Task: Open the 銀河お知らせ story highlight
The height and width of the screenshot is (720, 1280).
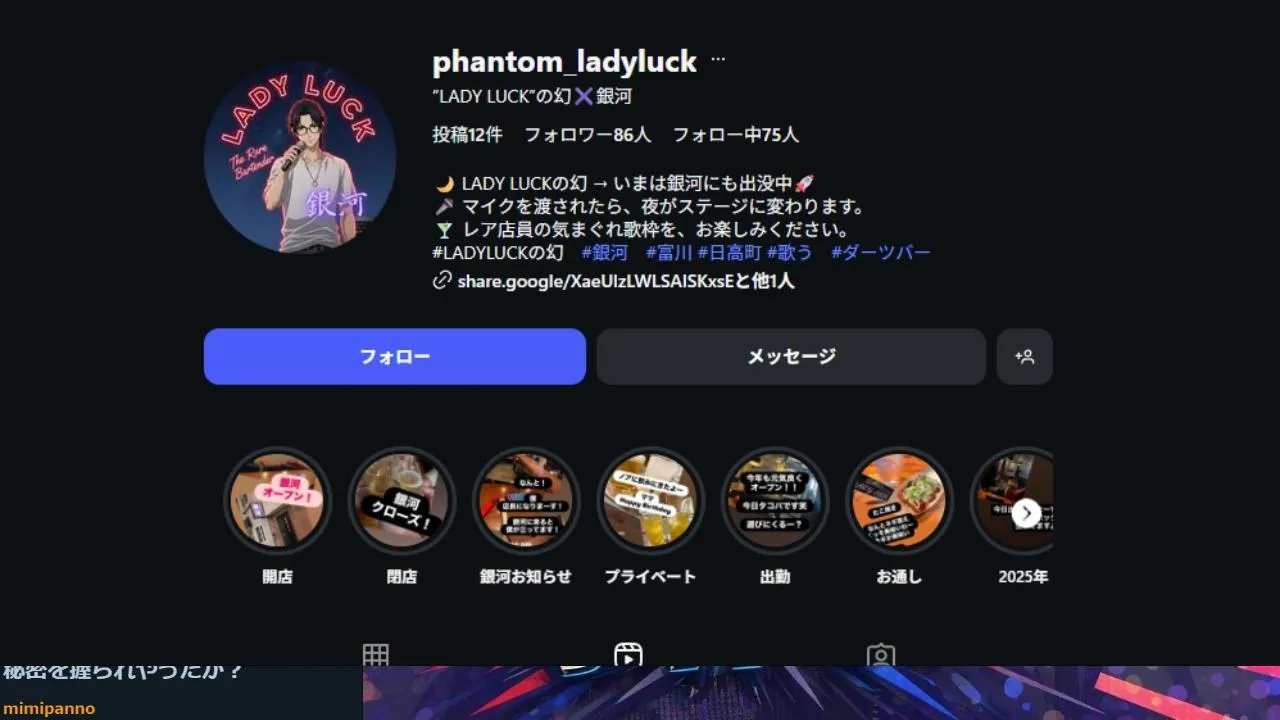Action: [526, 500]
